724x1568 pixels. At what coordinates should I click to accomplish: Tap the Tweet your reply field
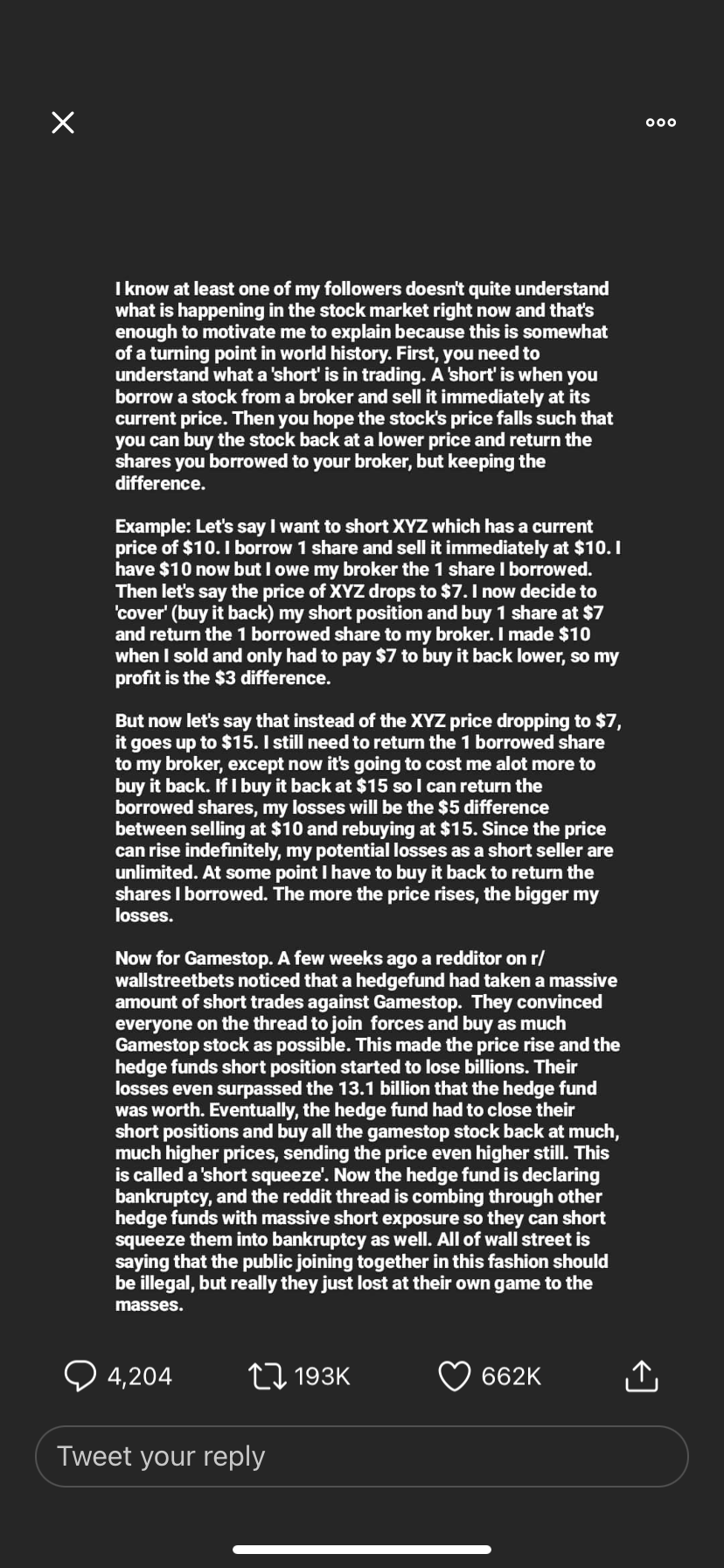click(361, 1456)
